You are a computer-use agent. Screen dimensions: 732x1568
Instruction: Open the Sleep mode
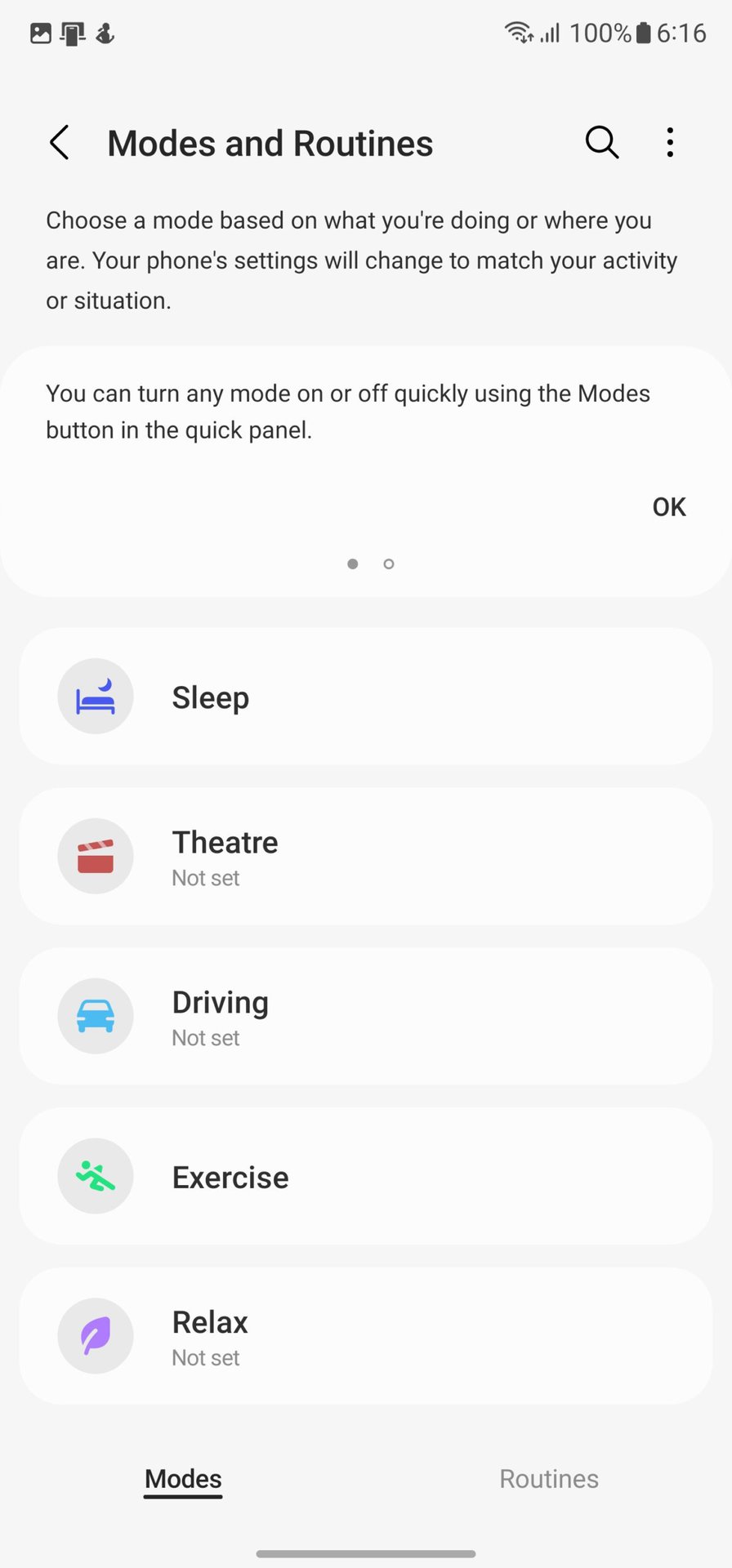(x=366, y=697)
